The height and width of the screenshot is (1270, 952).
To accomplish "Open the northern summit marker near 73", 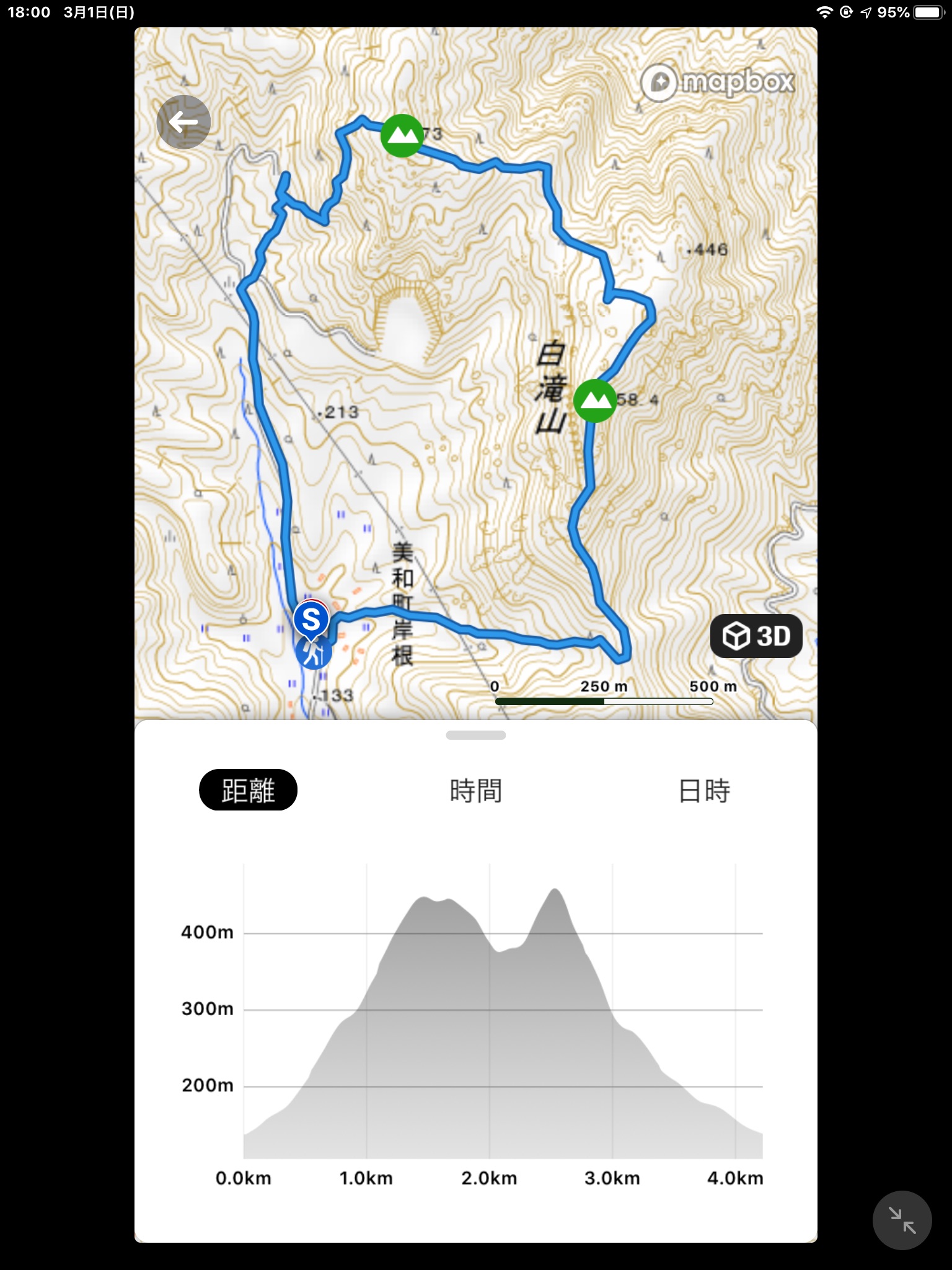I will click(402, 136).
